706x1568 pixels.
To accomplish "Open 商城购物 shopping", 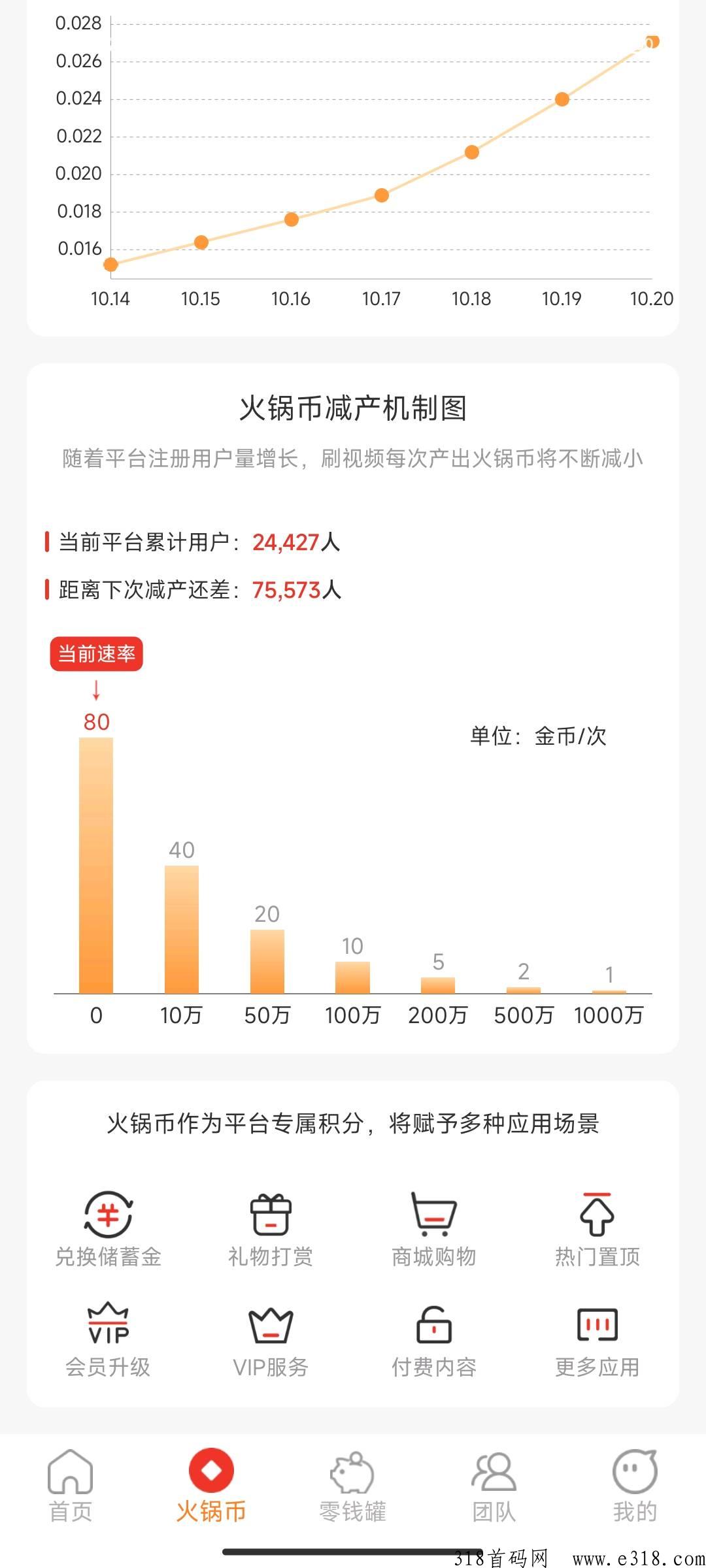I will tap(433, 1228).
